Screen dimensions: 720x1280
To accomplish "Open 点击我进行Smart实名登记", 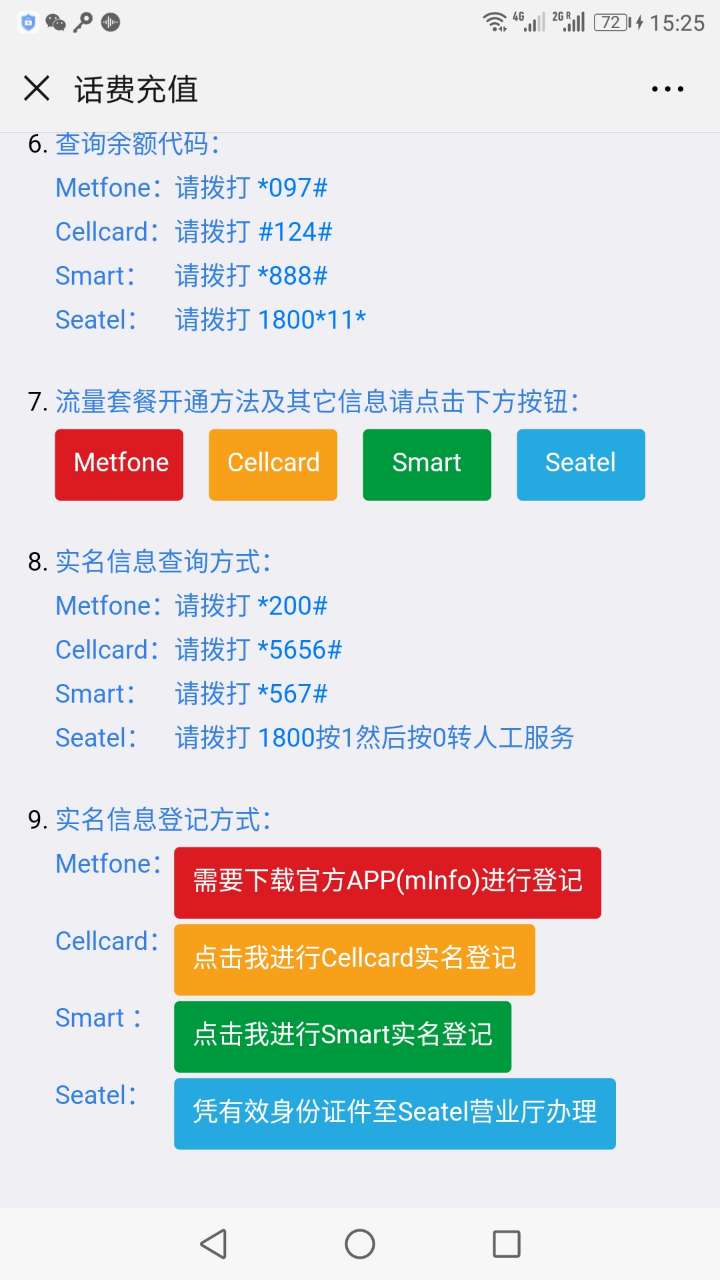I will click(342, 1036).
